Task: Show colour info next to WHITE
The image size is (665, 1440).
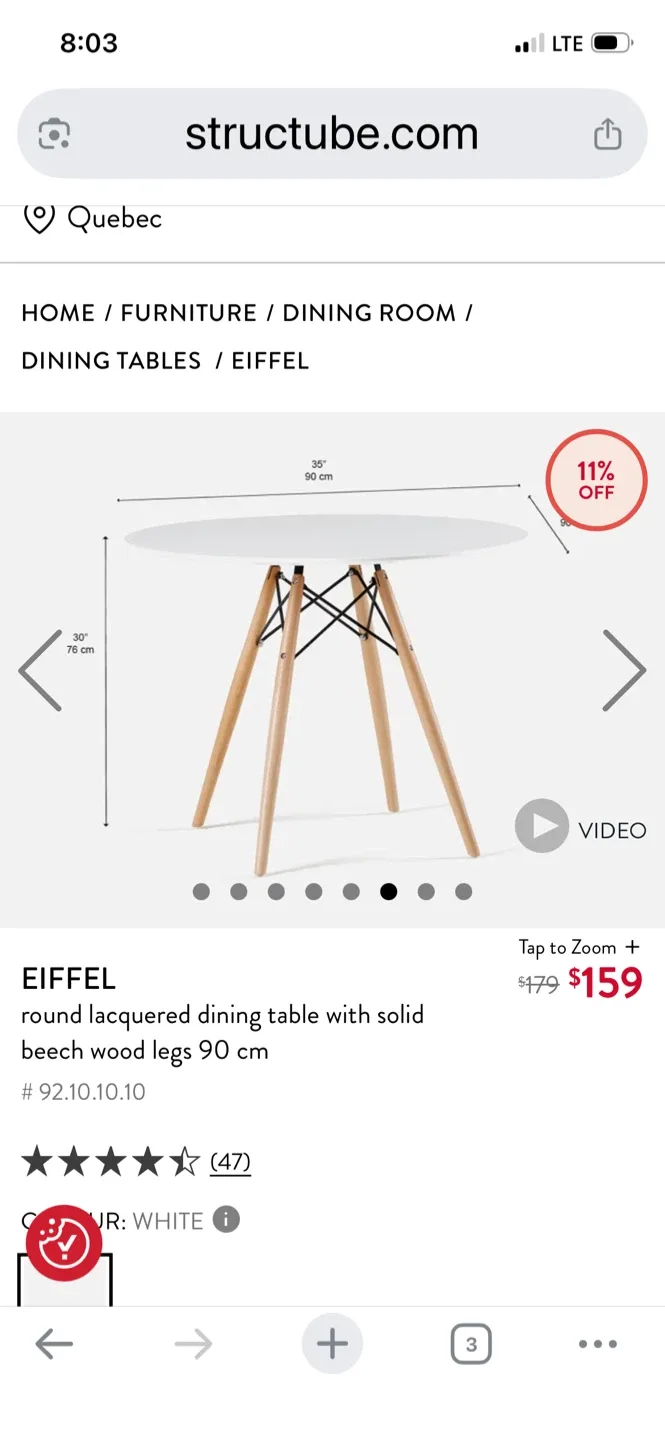Action: click(x=227, y=1220)
